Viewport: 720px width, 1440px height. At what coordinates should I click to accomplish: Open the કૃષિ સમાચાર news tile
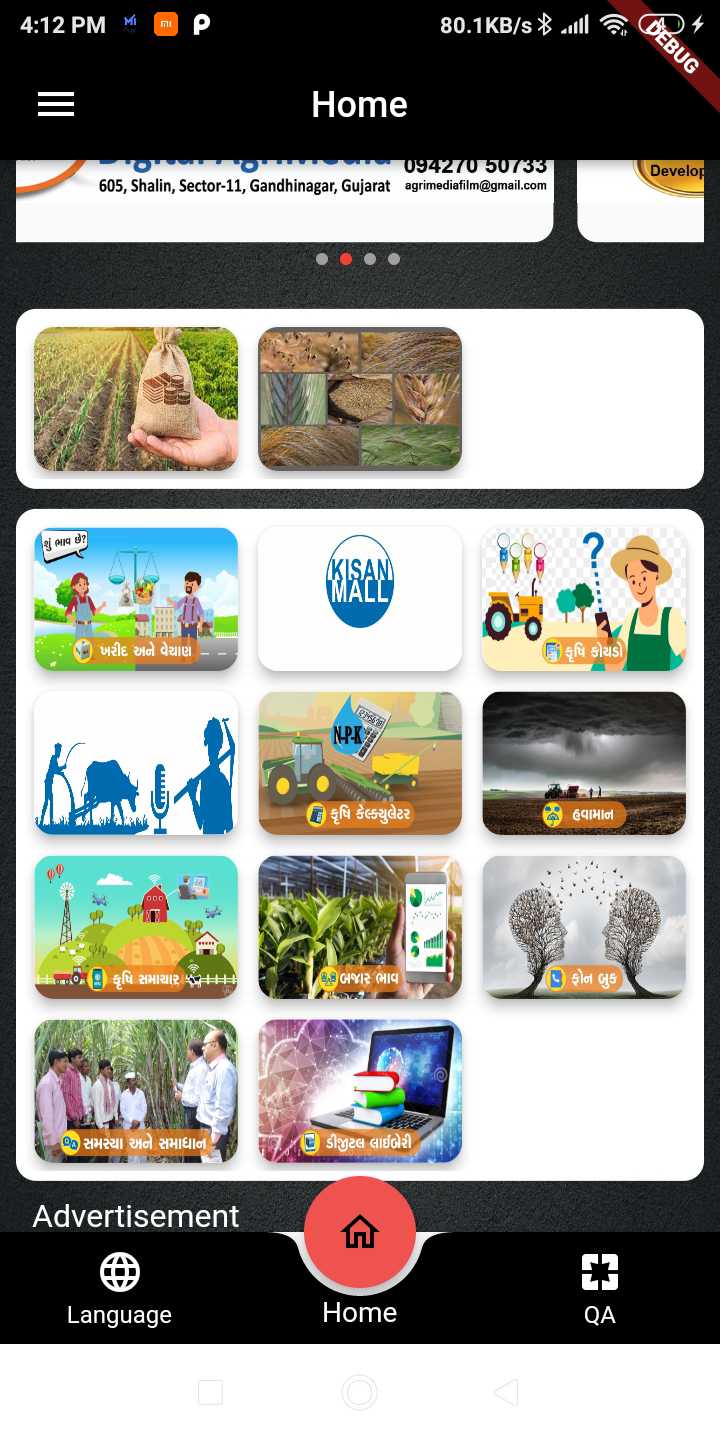tap(136, 927)
